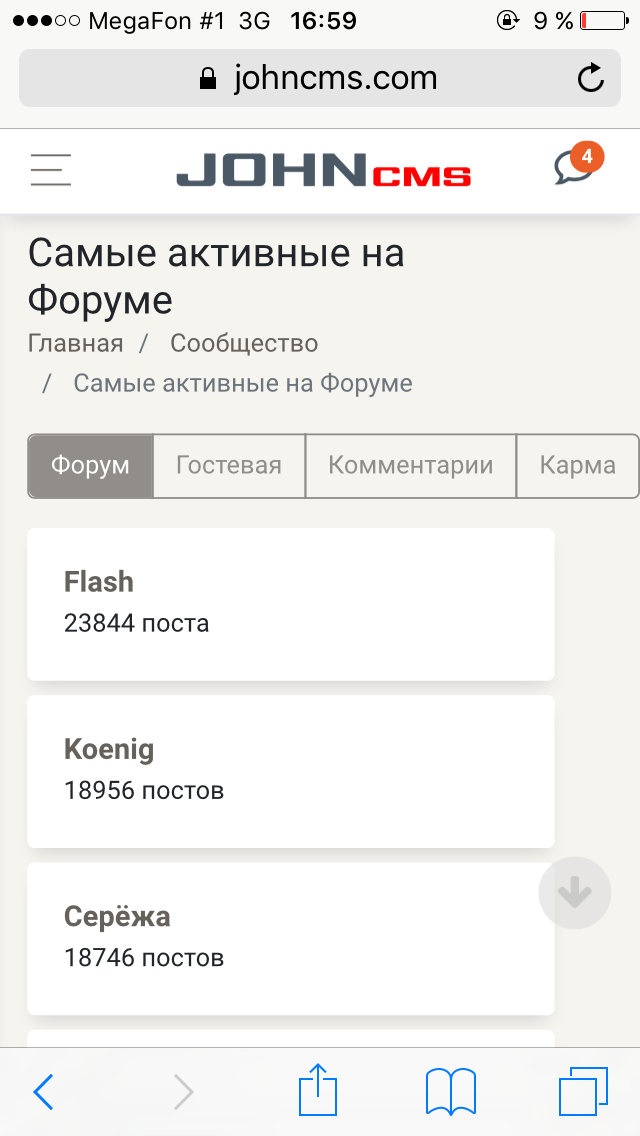Select the Форум tab

(x=91, y=465)
